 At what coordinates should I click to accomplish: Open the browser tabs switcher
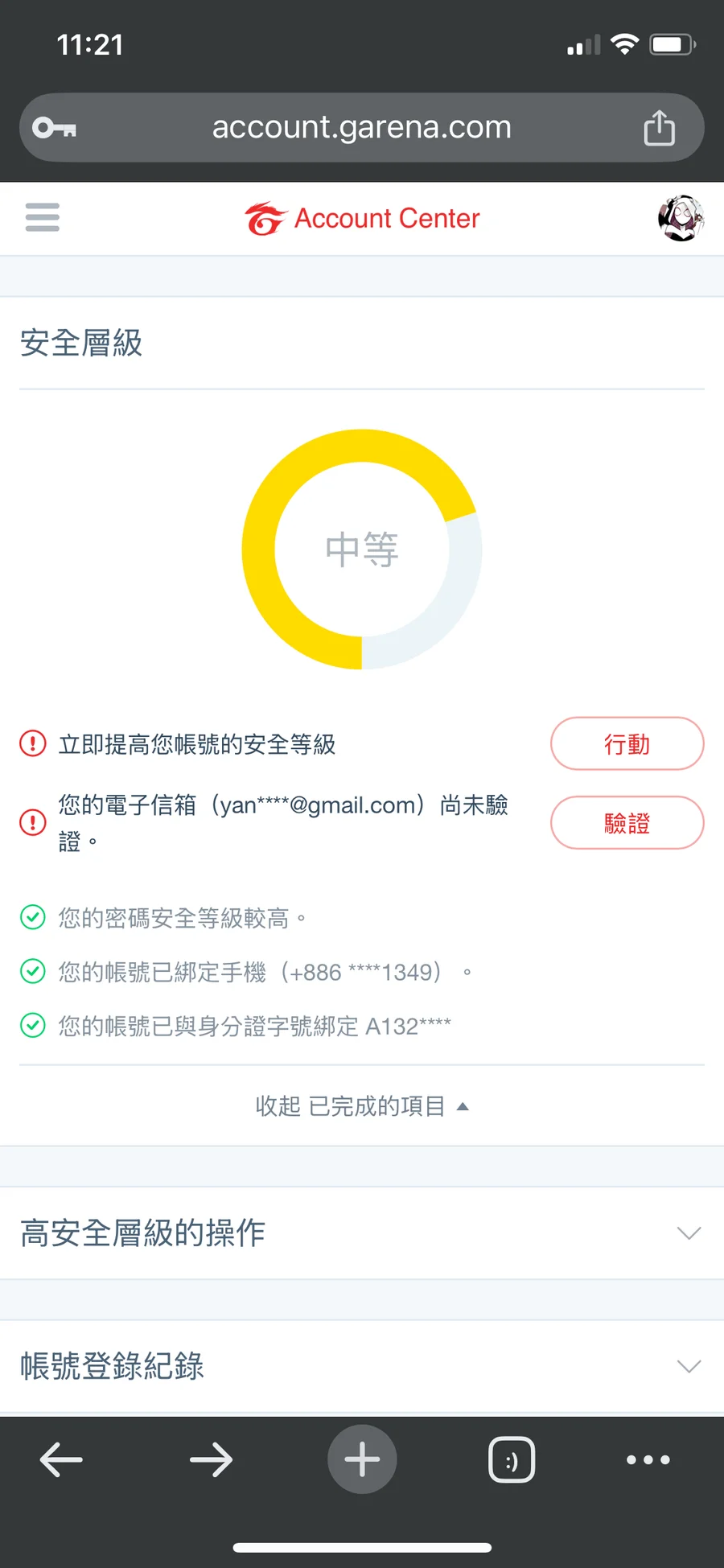(512, 1459)
